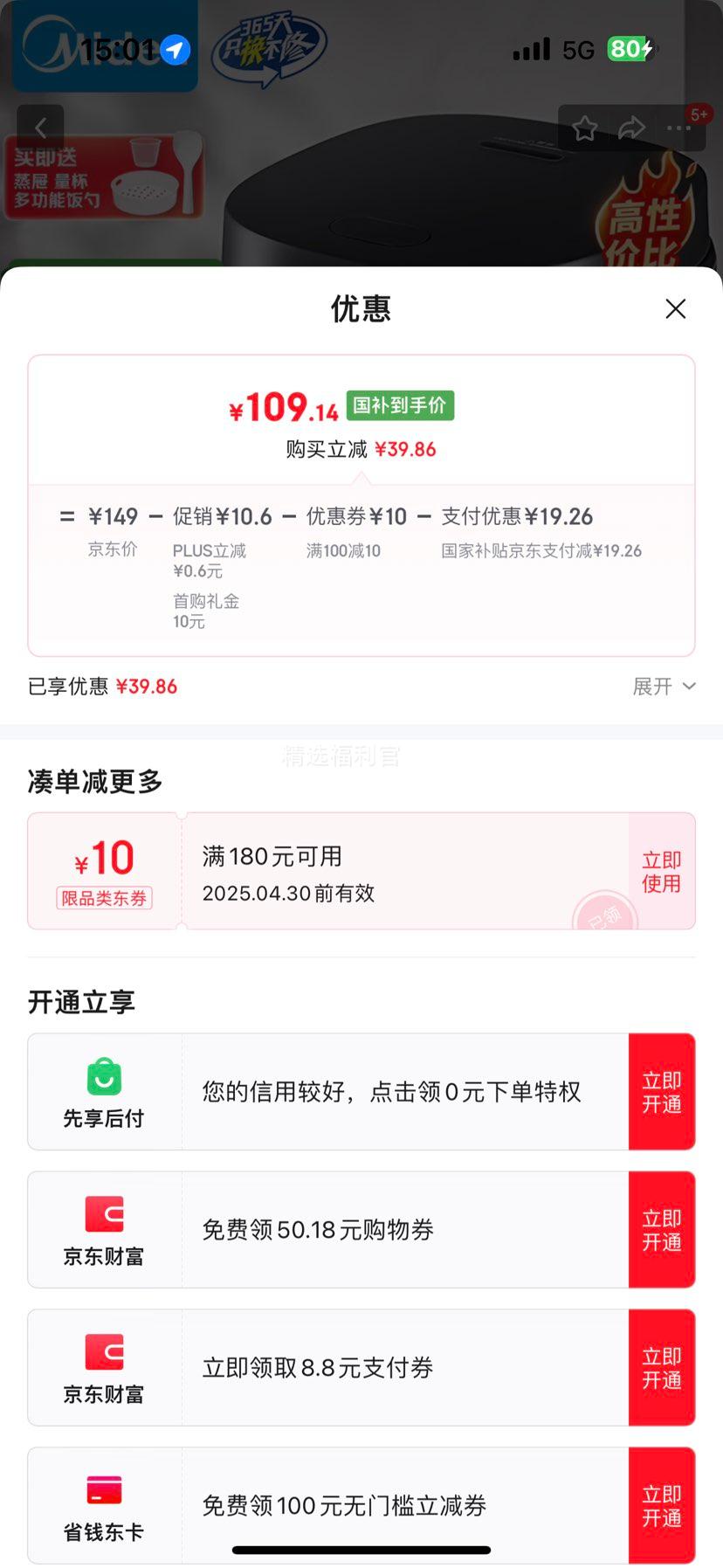
Task: Expand the 已享优惠 details via 展开 chevron
Action: point(664,687)
